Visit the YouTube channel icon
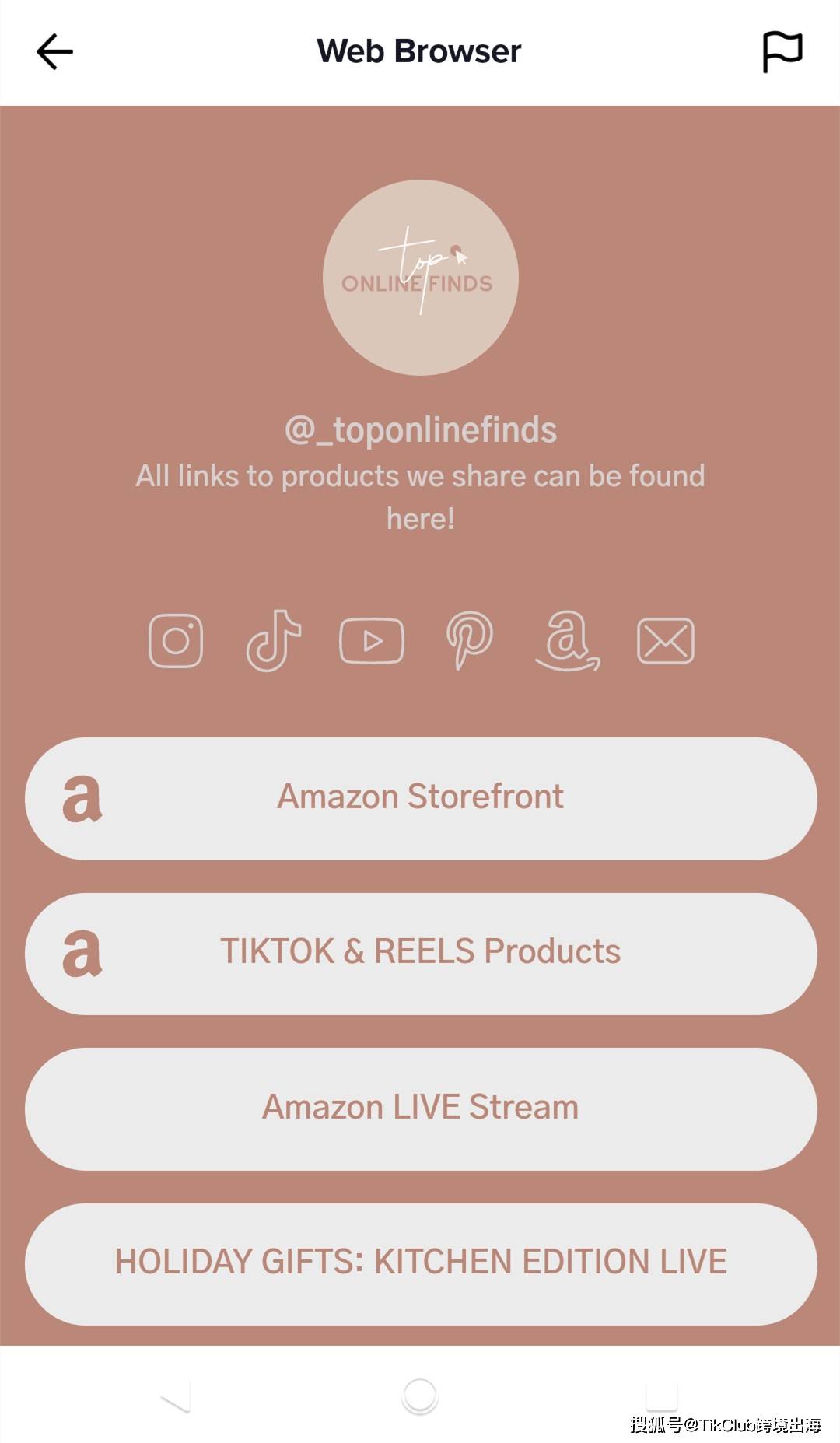This screenshot has height=1443, width=840. 372,641
